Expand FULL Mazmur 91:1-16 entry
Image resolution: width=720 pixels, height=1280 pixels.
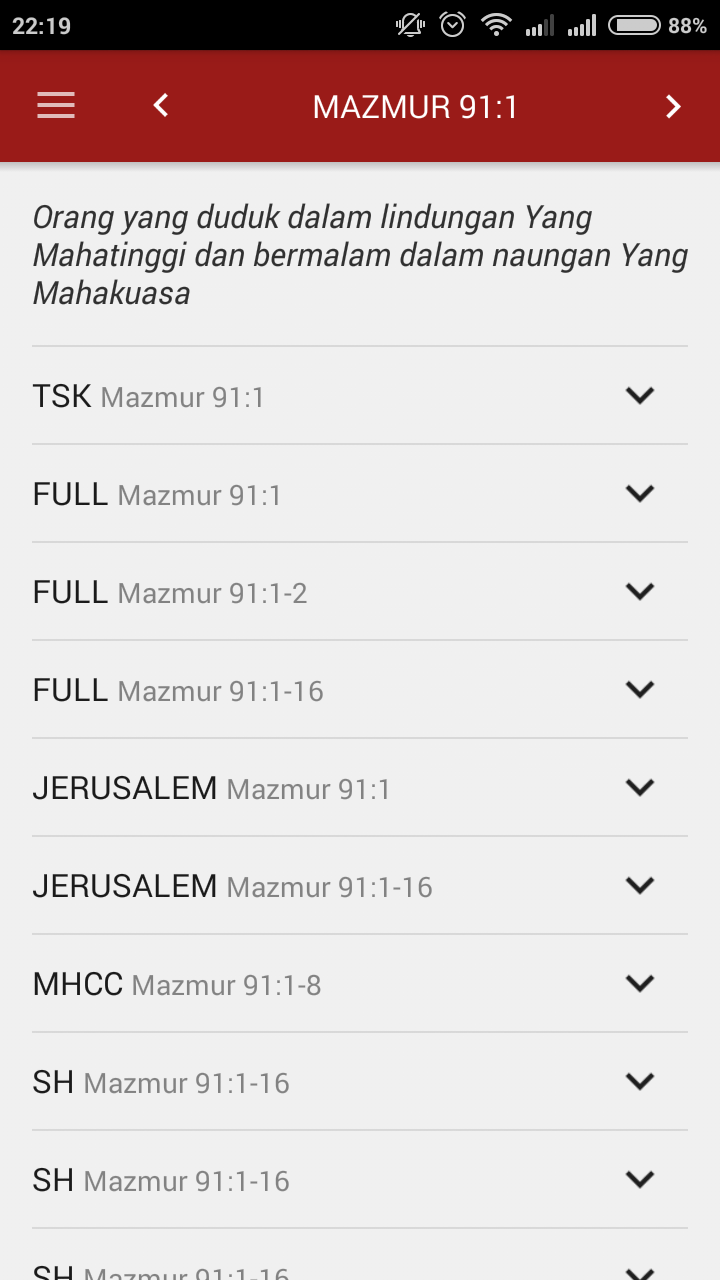point(639,690)
